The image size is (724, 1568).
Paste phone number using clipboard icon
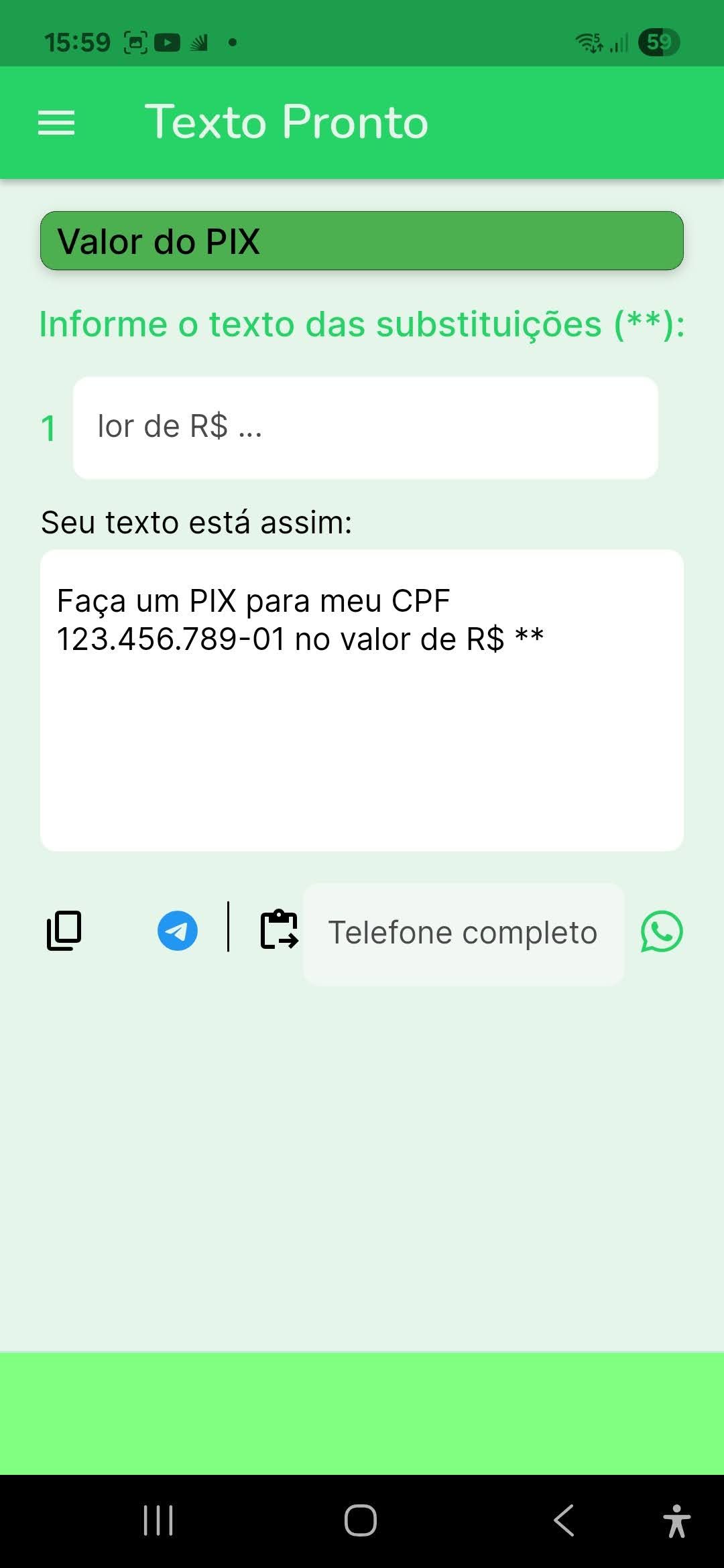(279, 929)
